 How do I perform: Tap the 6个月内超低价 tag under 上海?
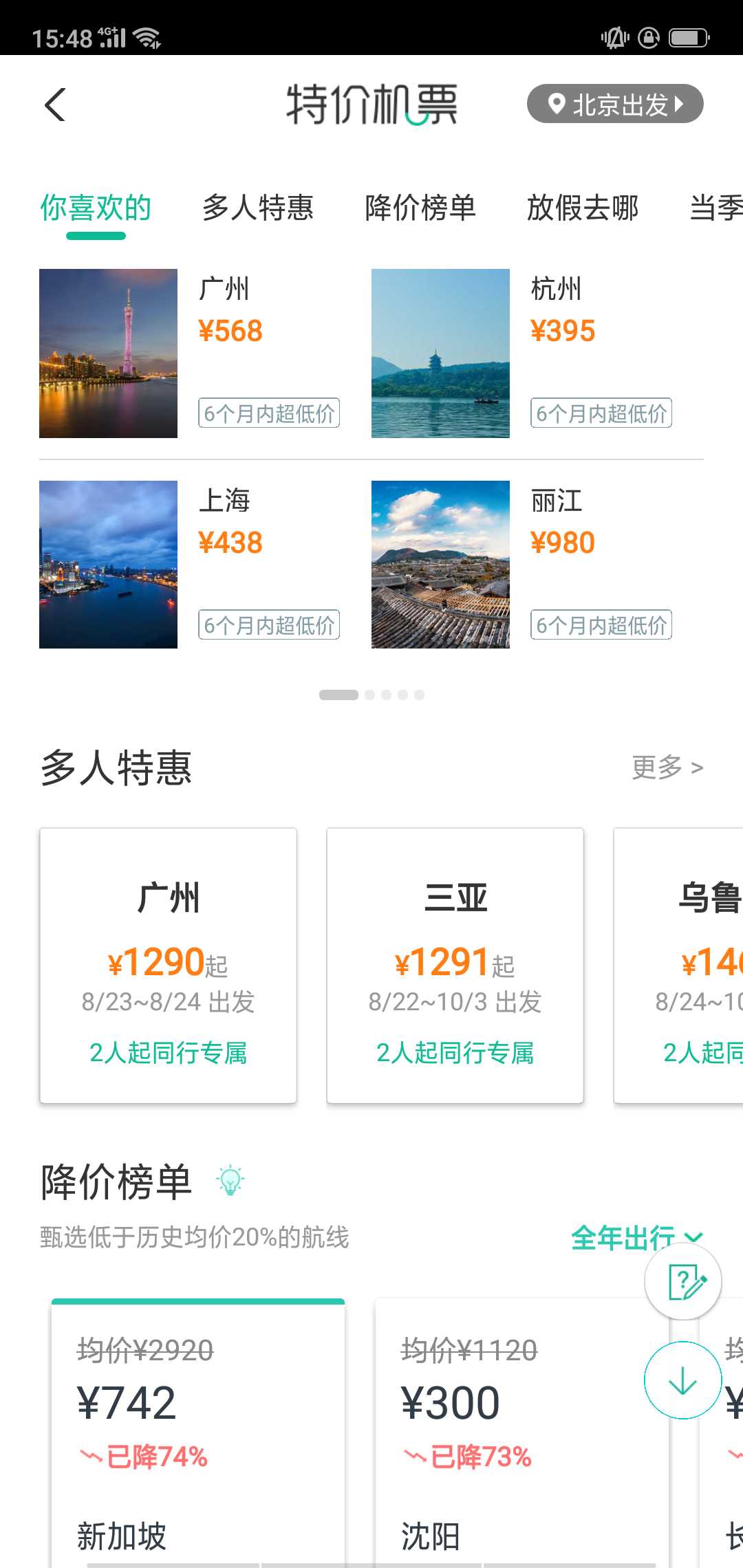268,624
